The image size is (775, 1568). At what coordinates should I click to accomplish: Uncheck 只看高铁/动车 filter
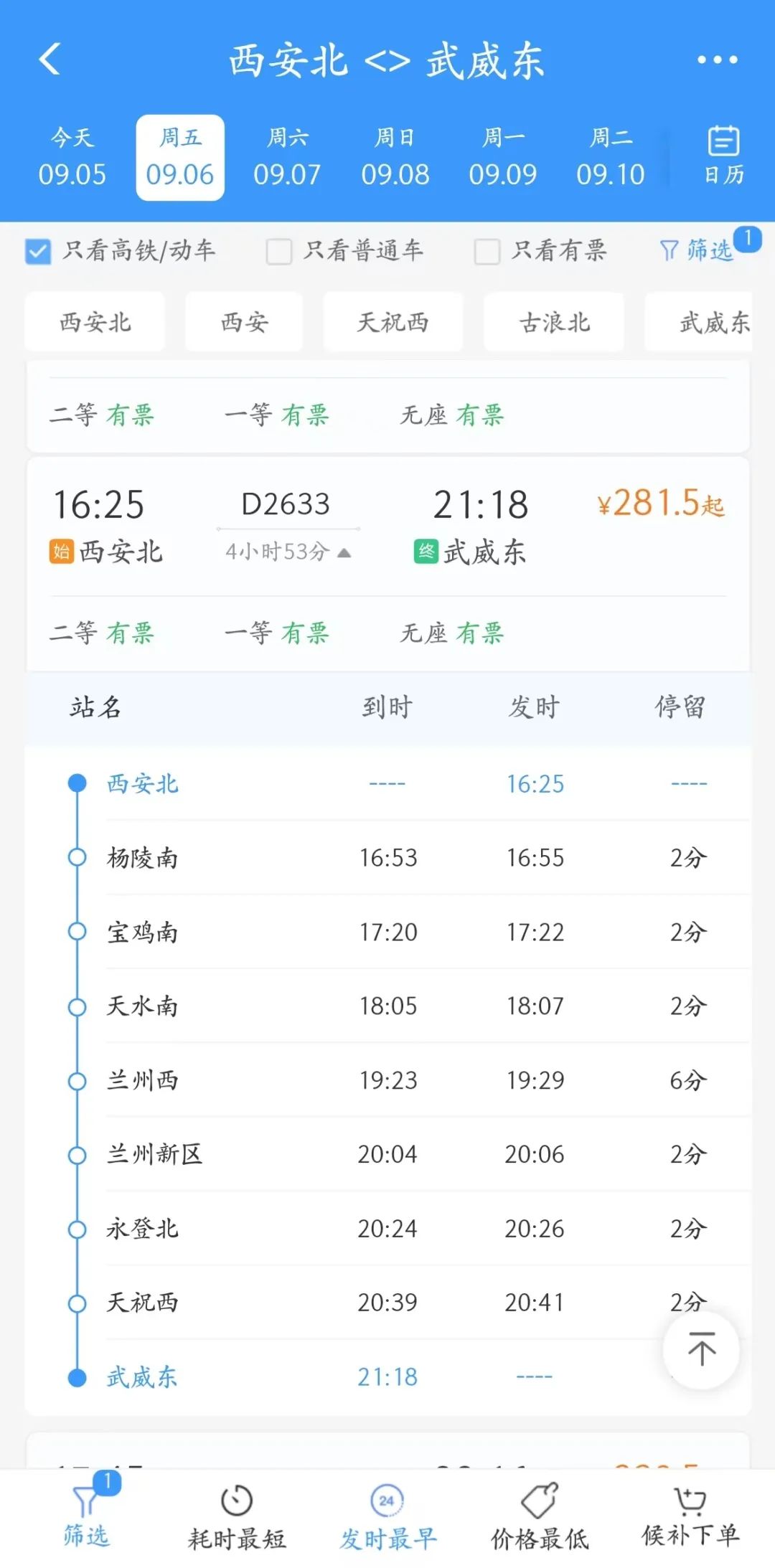pos(38,251)
